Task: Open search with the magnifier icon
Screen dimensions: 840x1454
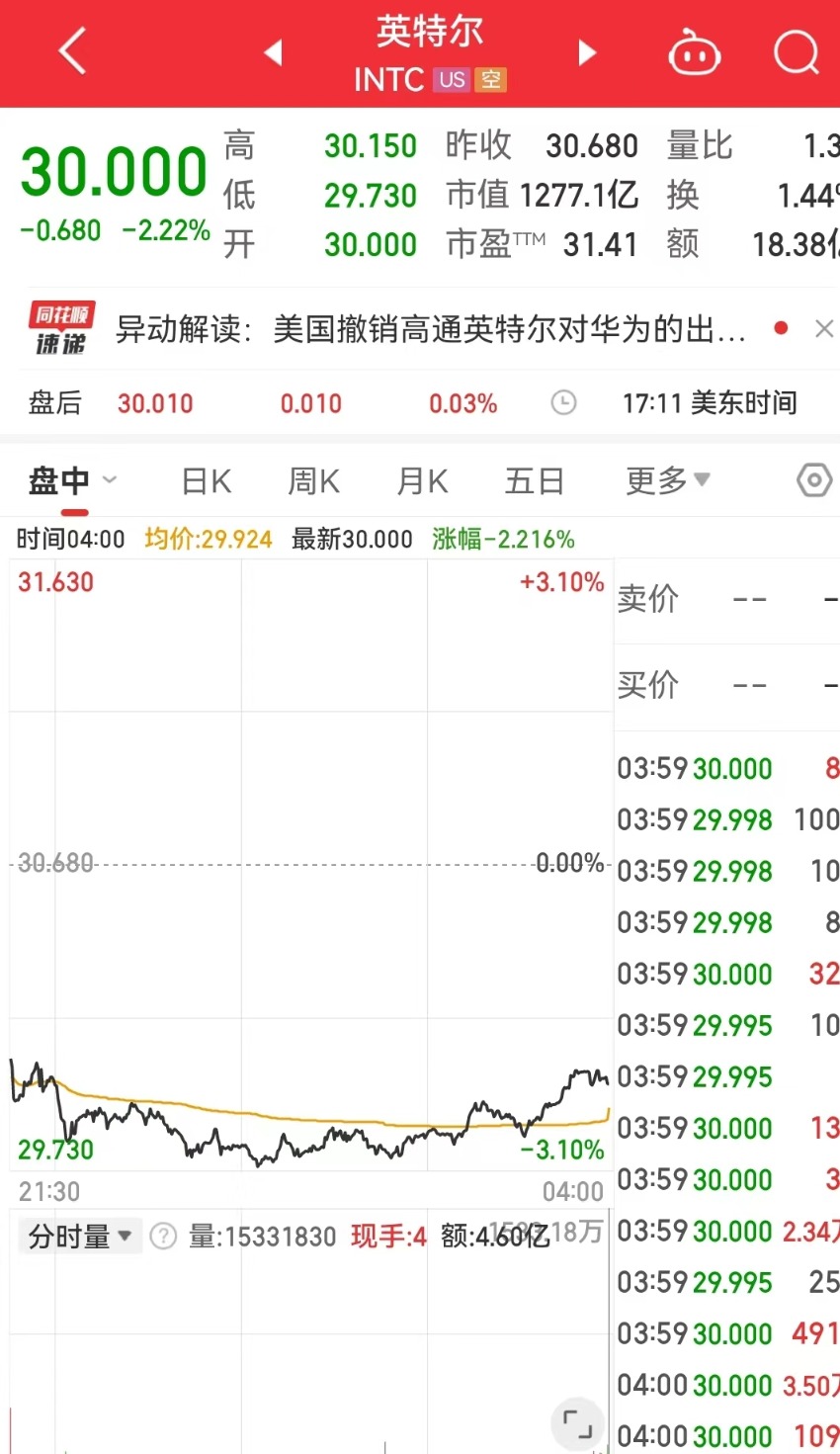Action: pos(797,52)
